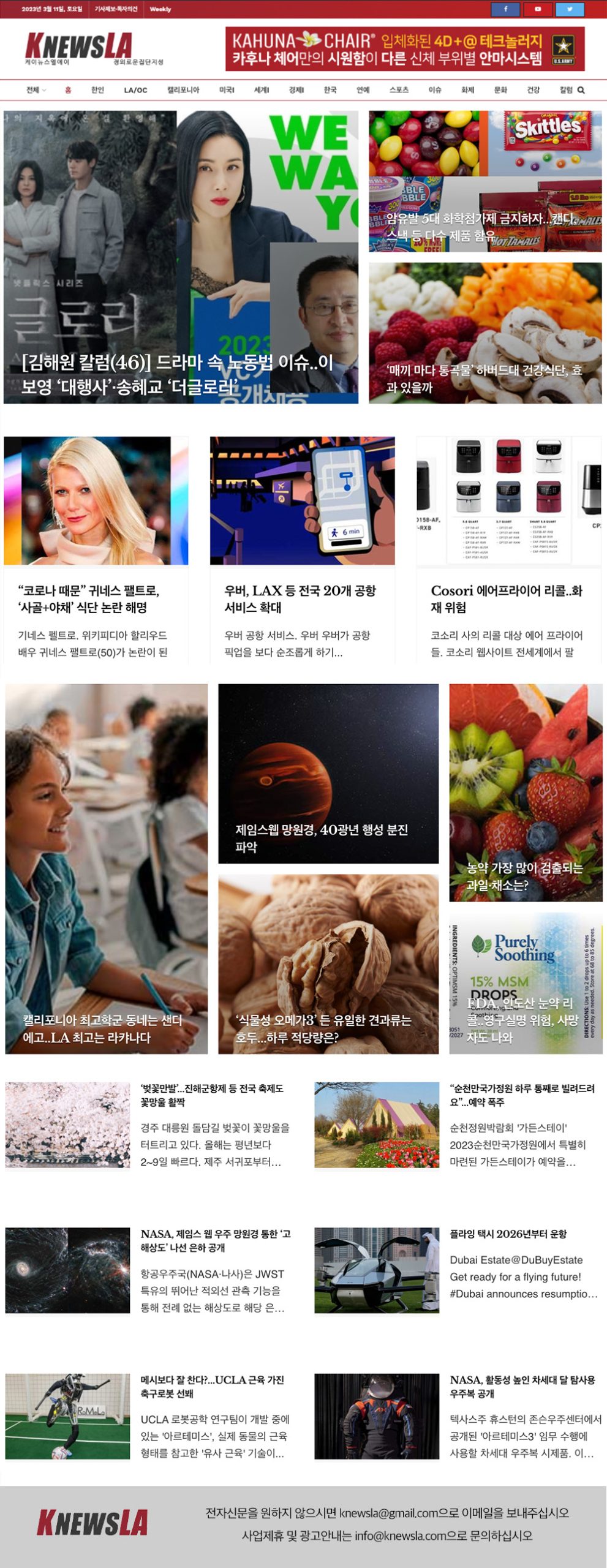Open the Facebook page button
Viewport: 607px width, 1568px height.
click(505, 9)
